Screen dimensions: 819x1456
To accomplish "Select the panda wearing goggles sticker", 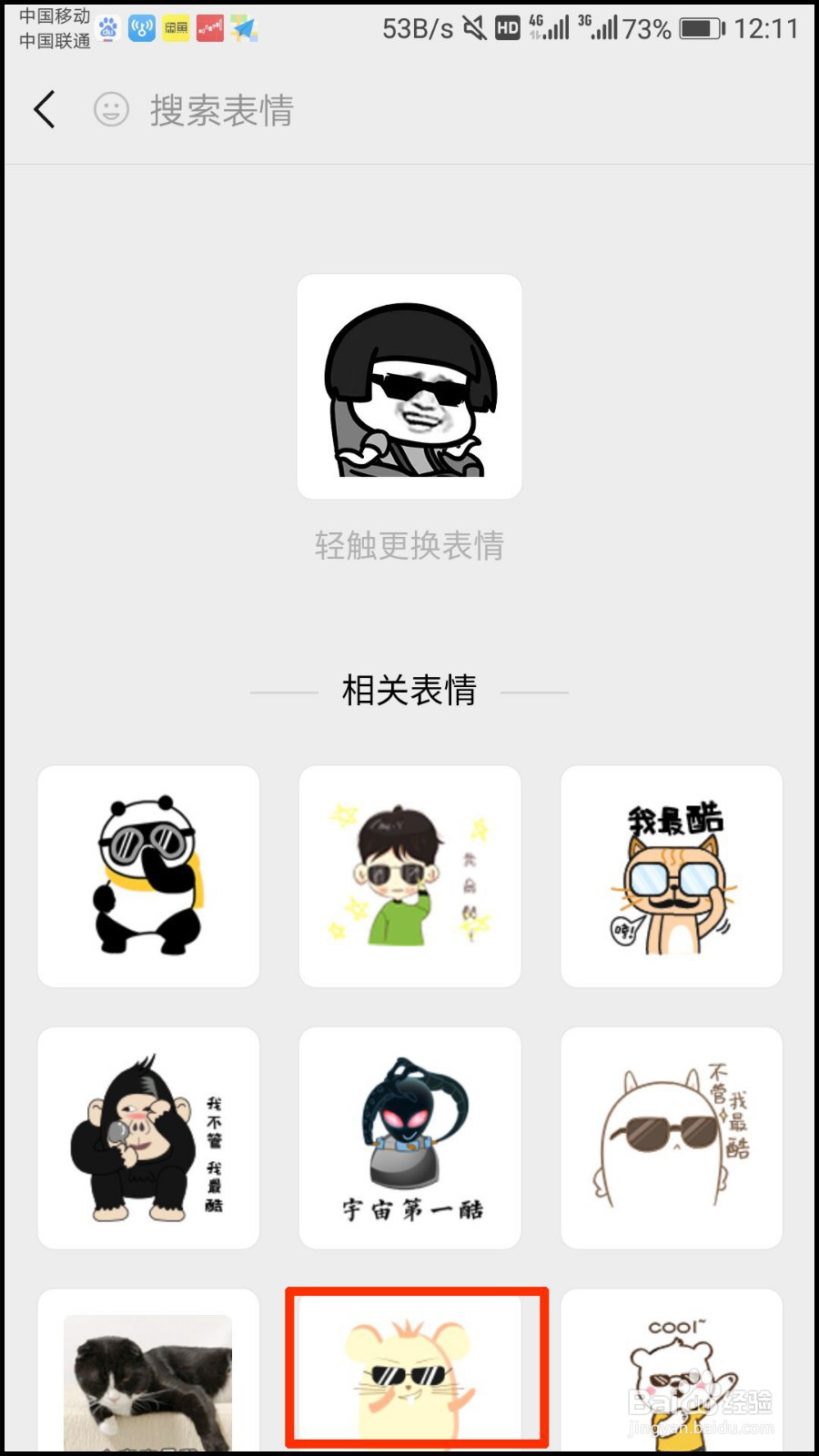I will [x=147, y=875].
